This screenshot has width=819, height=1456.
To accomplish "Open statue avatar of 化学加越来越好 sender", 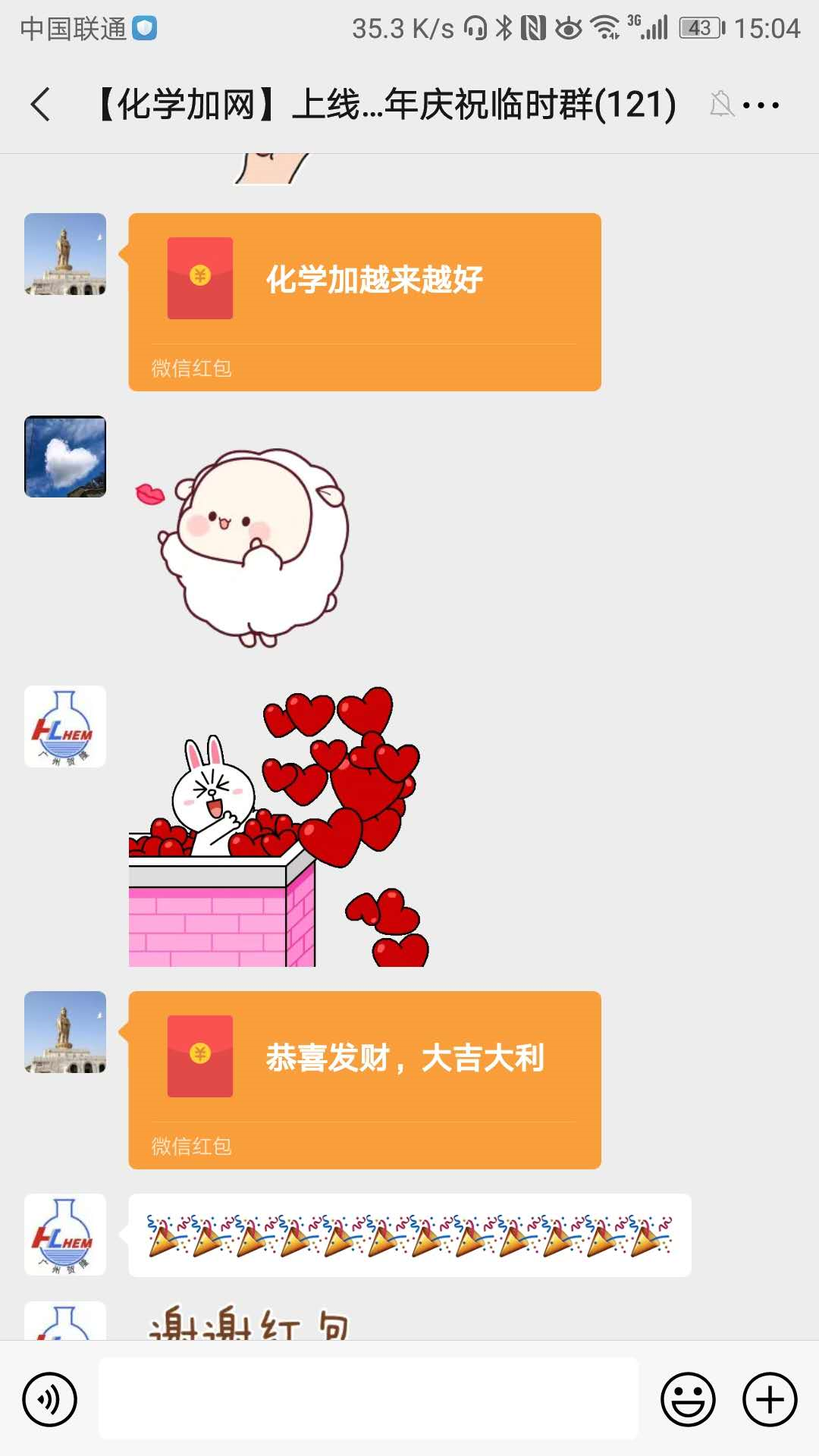I will (65, 254).
